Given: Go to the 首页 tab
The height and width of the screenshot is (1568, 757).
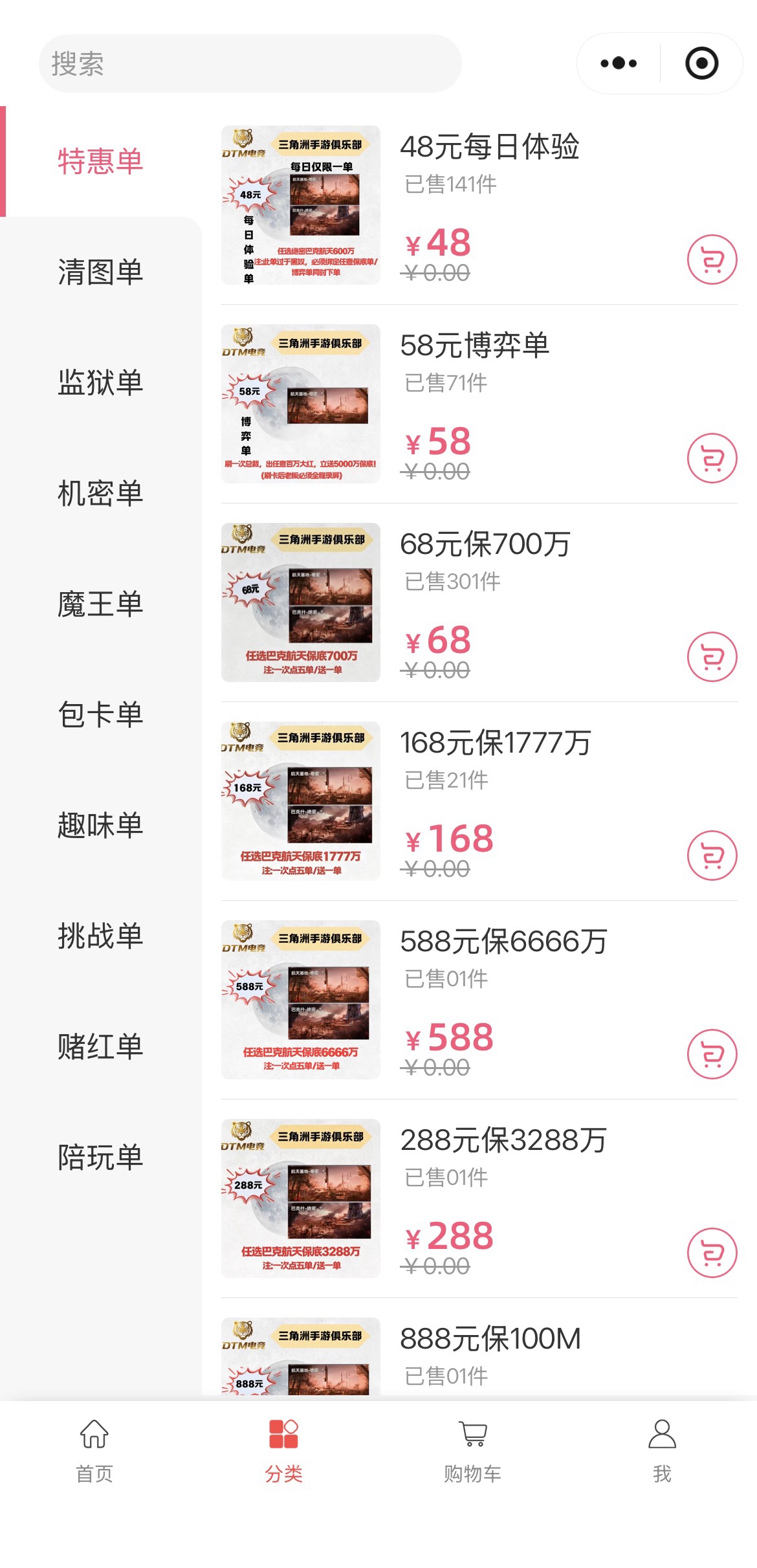Looking at the screenshot, I should [94, 1450].
